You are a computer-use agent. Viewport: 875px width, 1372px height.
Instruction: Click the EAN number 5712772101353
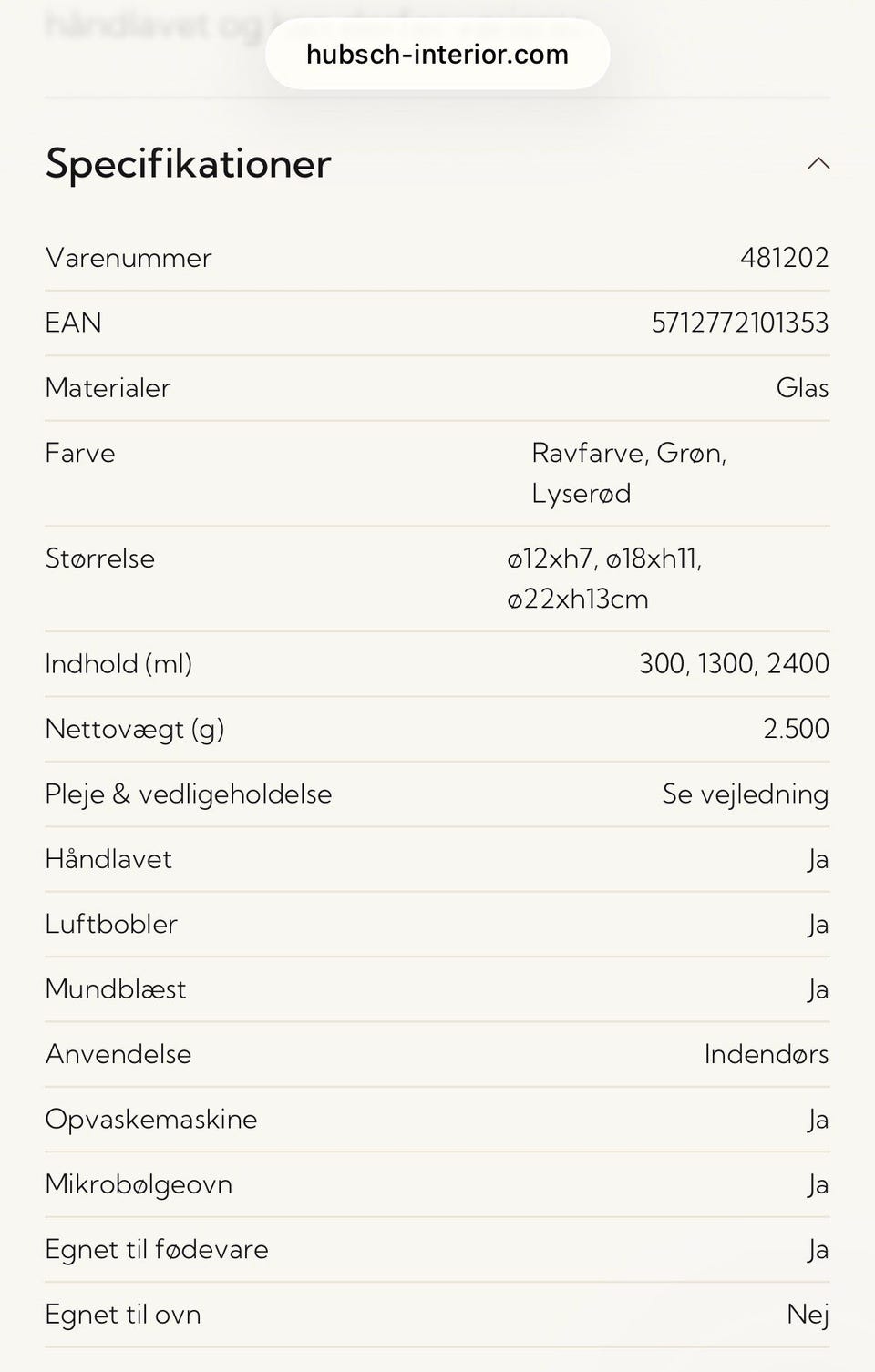pos(740,323)
